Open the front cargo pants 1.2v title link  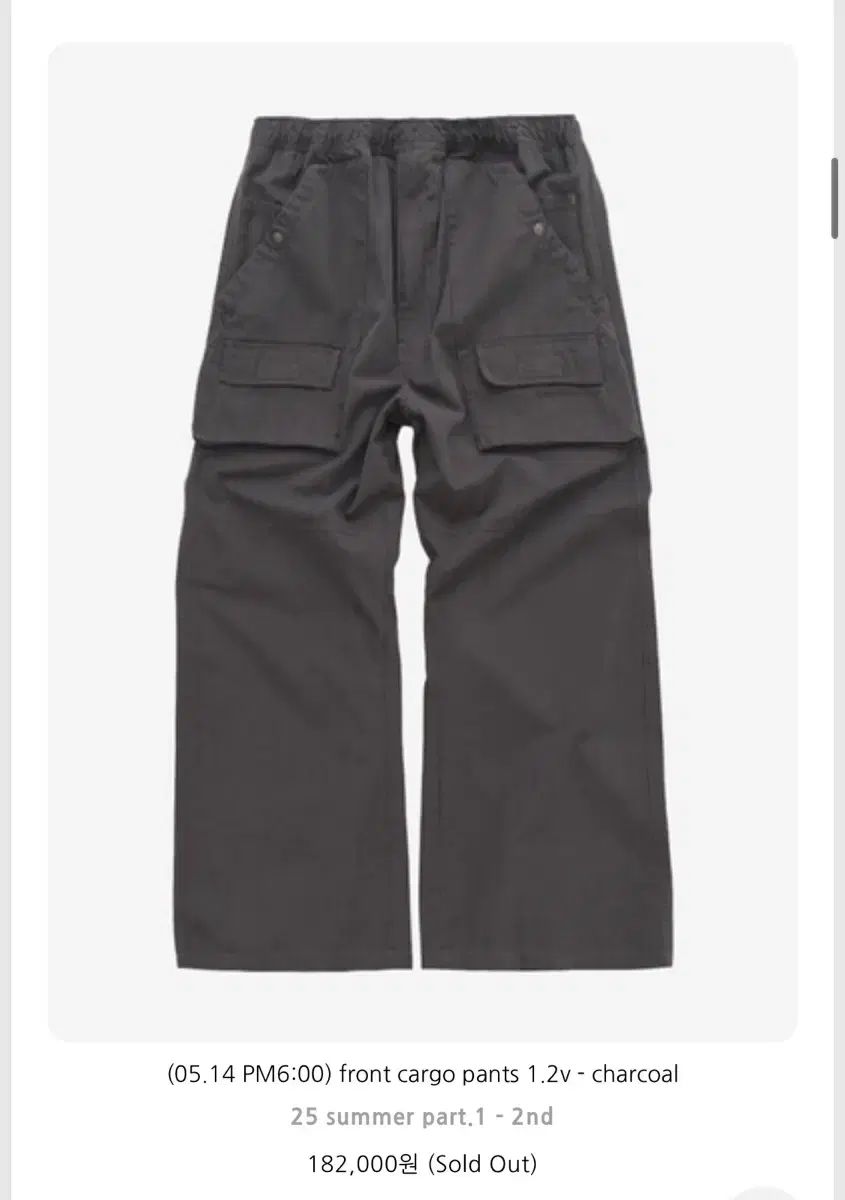click(422, 1074)
